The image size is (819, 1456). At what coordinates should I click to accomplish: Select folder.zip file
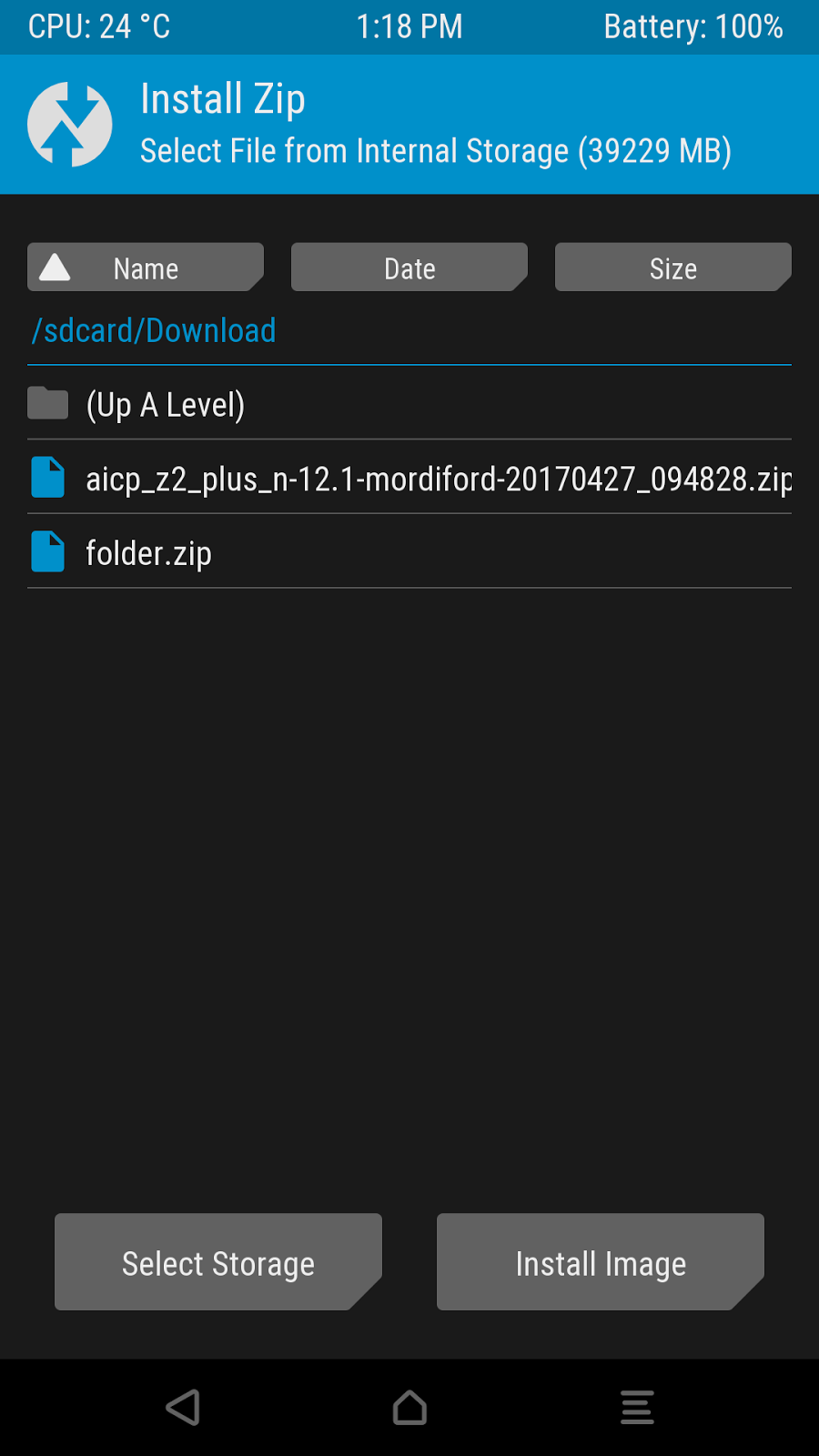[x=409, y=552]
